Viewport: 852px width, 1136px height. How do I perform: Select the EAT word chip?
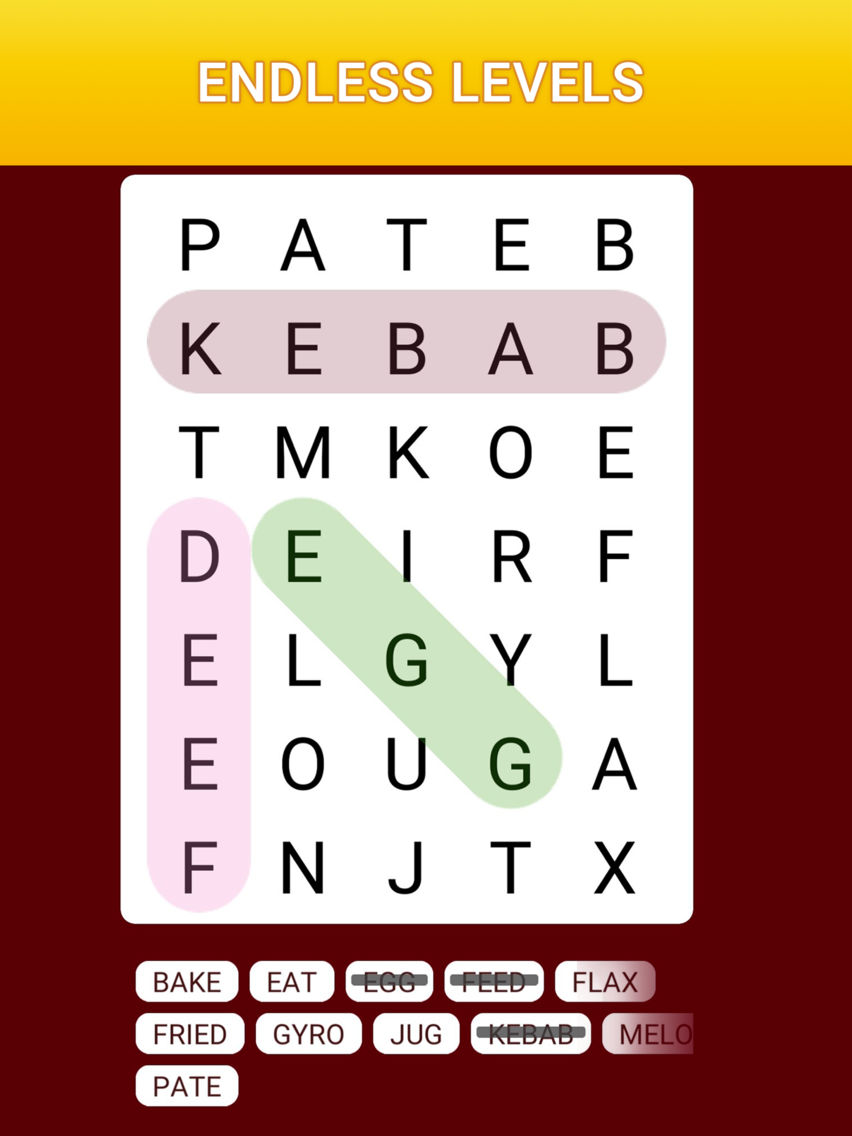pos(292,981)
